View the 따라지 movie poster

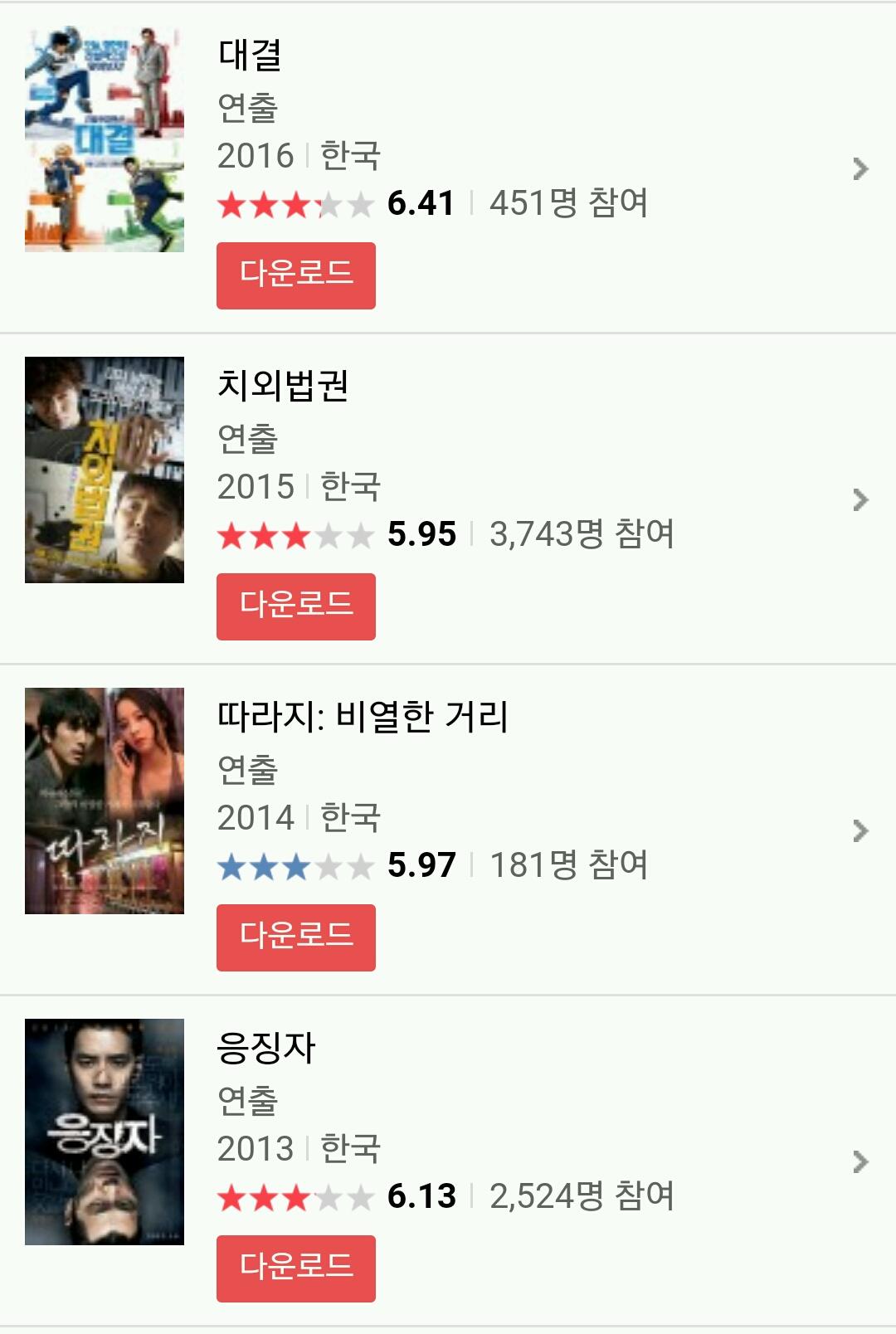tap(105, 801)
